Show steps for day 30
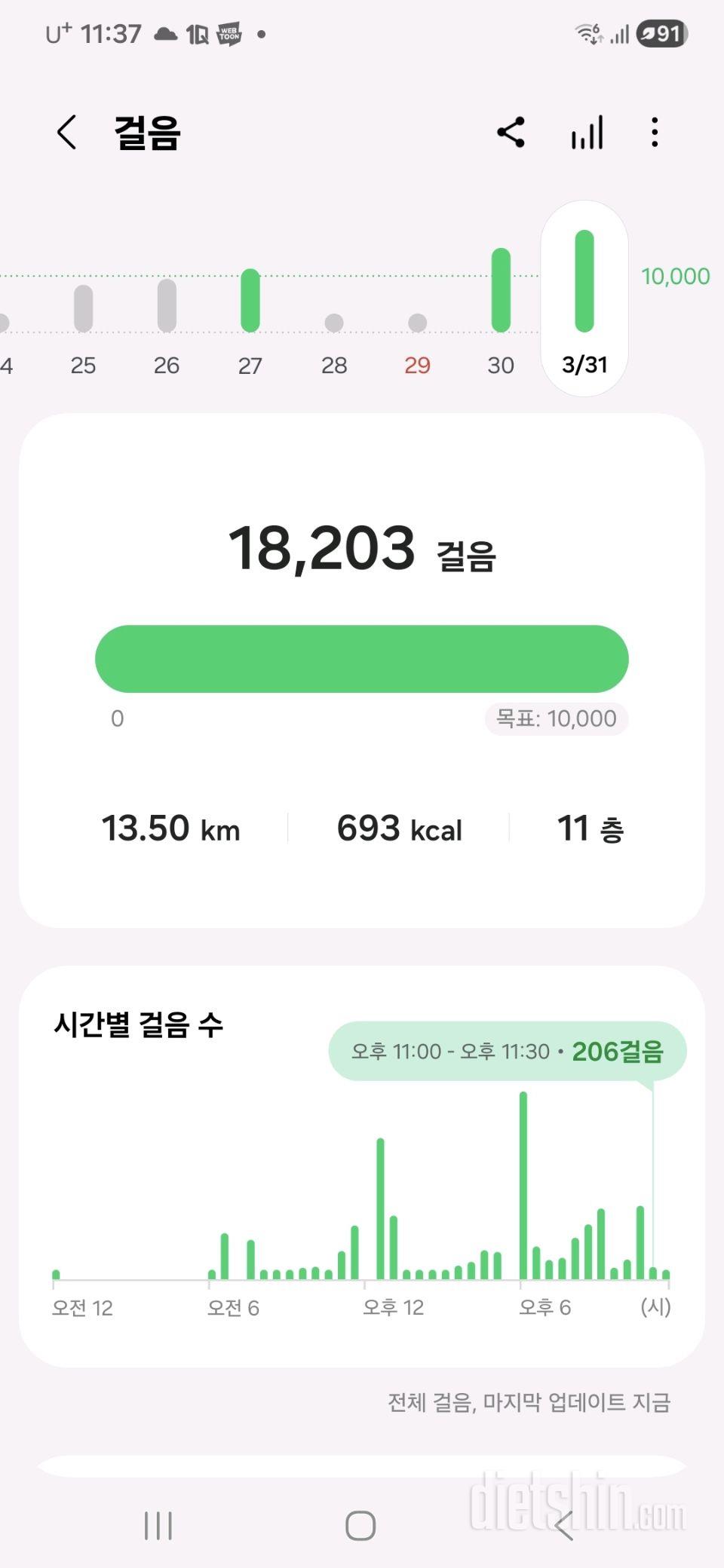The height and width of the screenshot is (1568, 724). click(x=501, y=291)
